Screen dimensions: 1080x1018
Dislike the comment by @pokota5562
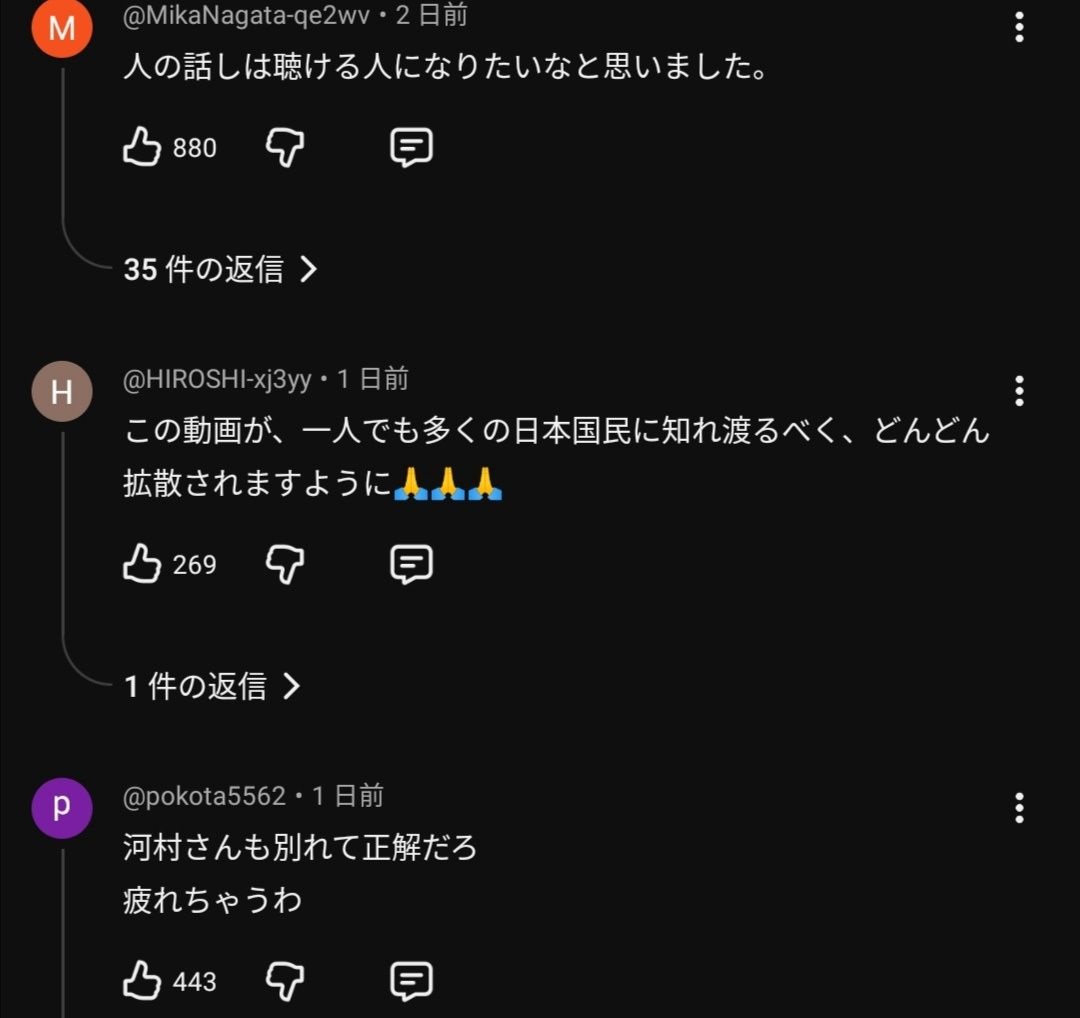click(285, 981)
